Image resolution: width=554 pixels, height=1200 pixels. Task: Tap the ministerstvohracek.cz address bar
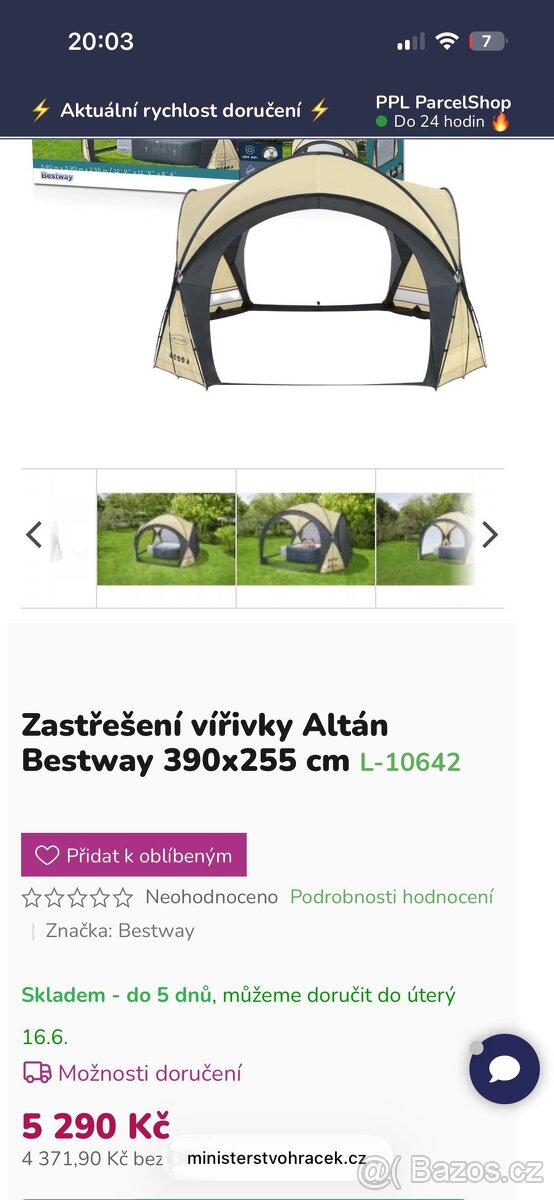[x=277, y=1158]
